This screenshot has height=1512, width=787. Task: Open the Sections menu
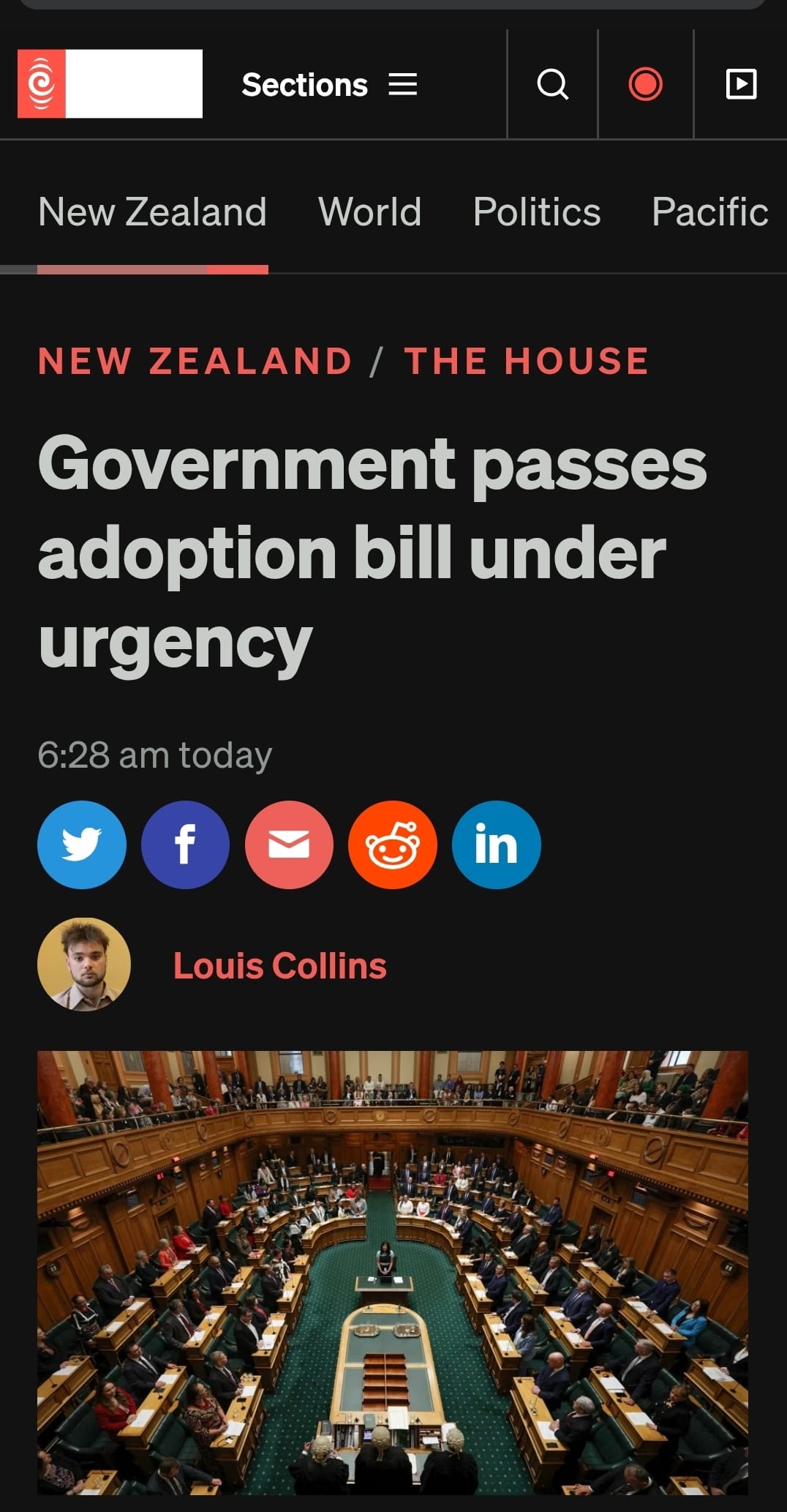tap(329, 85)
